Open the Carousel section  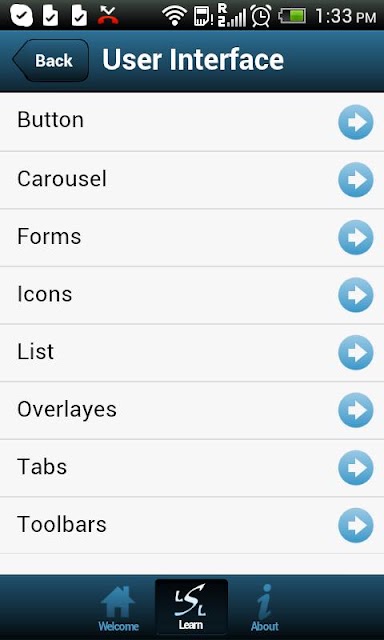click(x=192, y=180)
